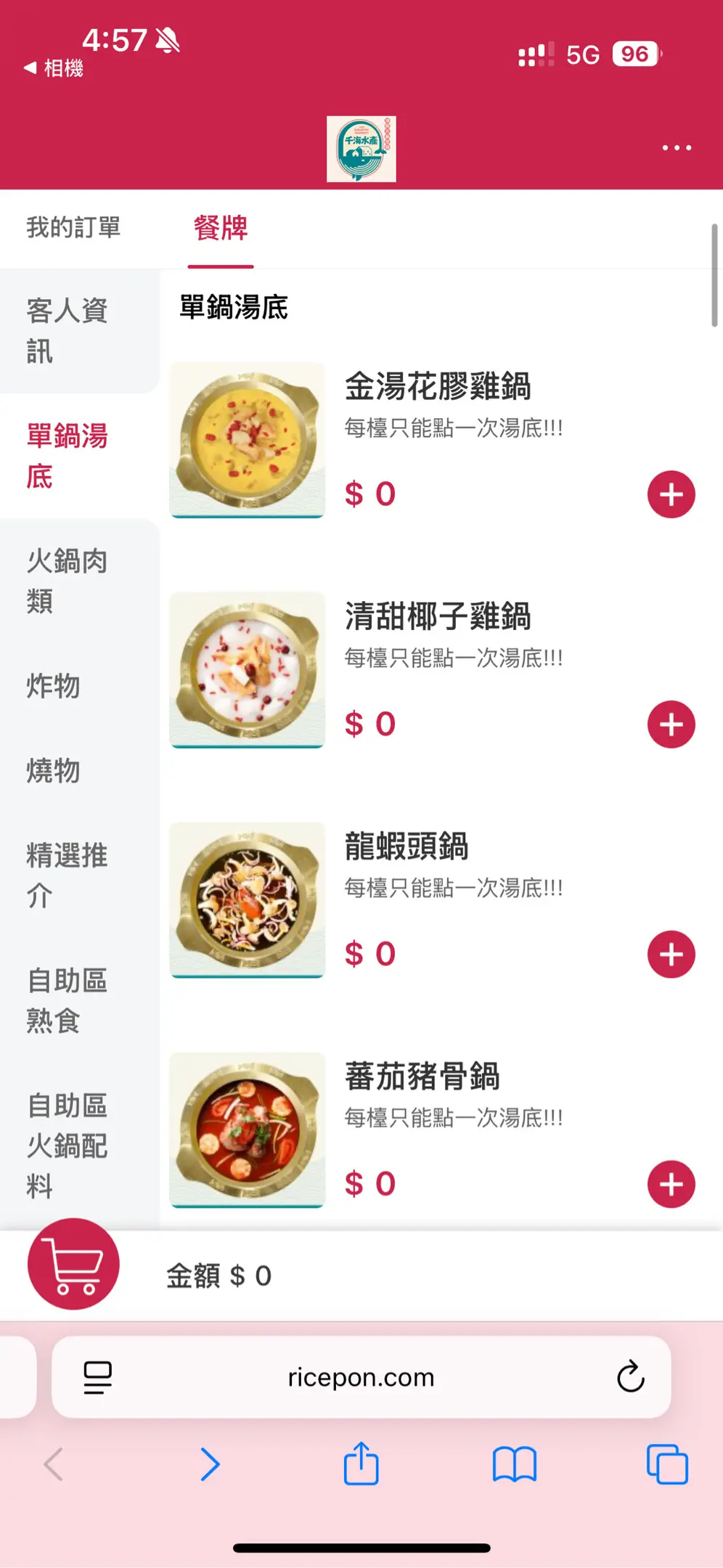
Task: Open the 自助區熟食 category
Action: (68, 1000)
